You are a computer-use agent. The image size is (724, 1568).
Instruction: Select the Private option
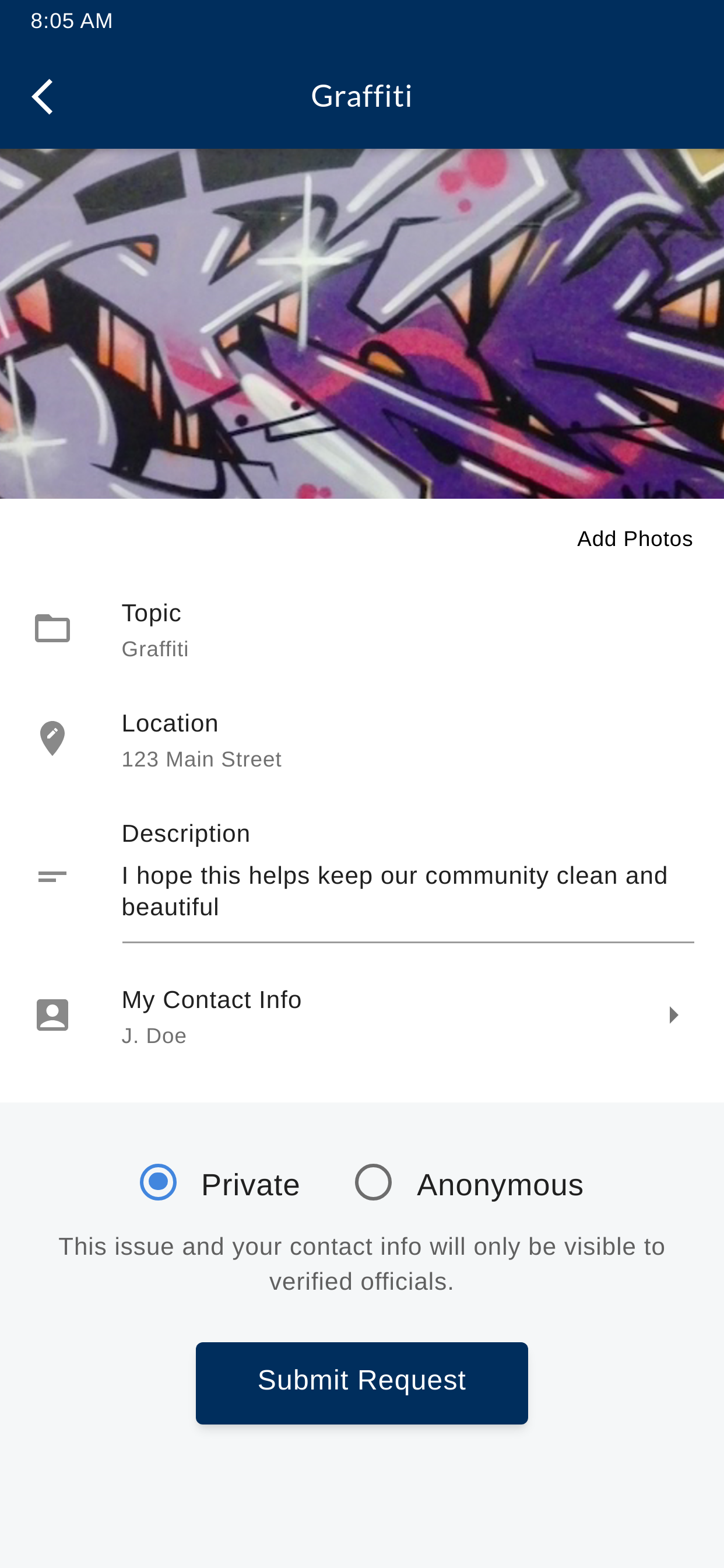tap(220, 1184)
